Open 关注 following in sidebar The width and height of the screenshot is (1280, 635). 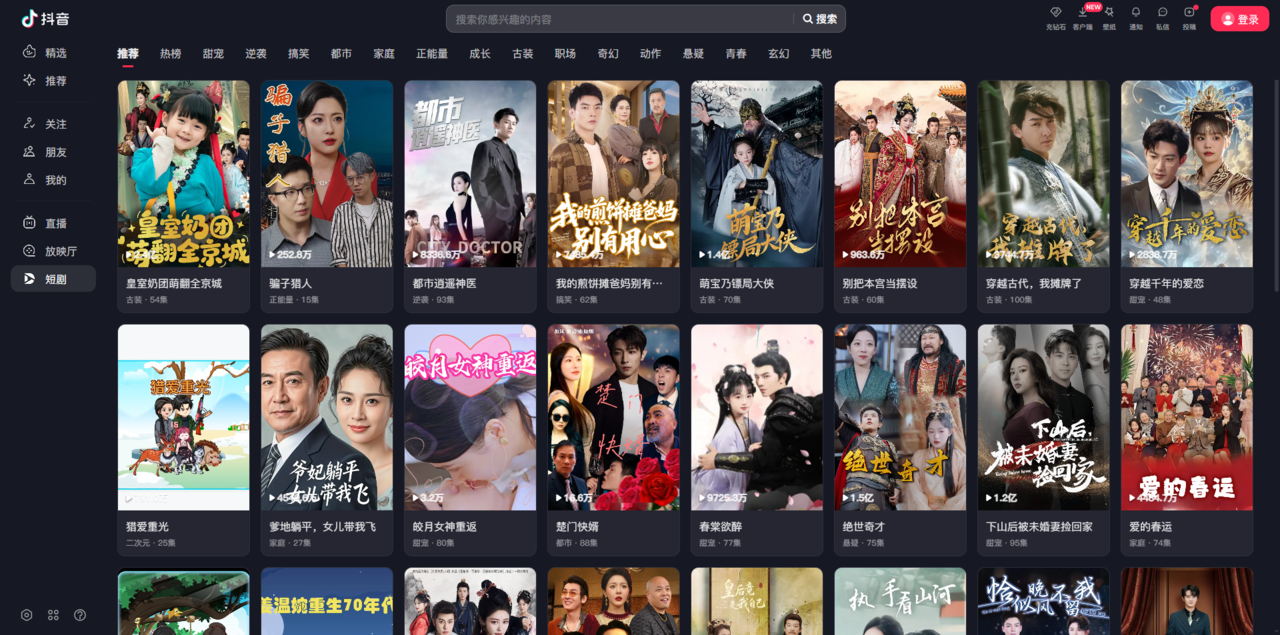pyautogui.click(x=55, y=124)
